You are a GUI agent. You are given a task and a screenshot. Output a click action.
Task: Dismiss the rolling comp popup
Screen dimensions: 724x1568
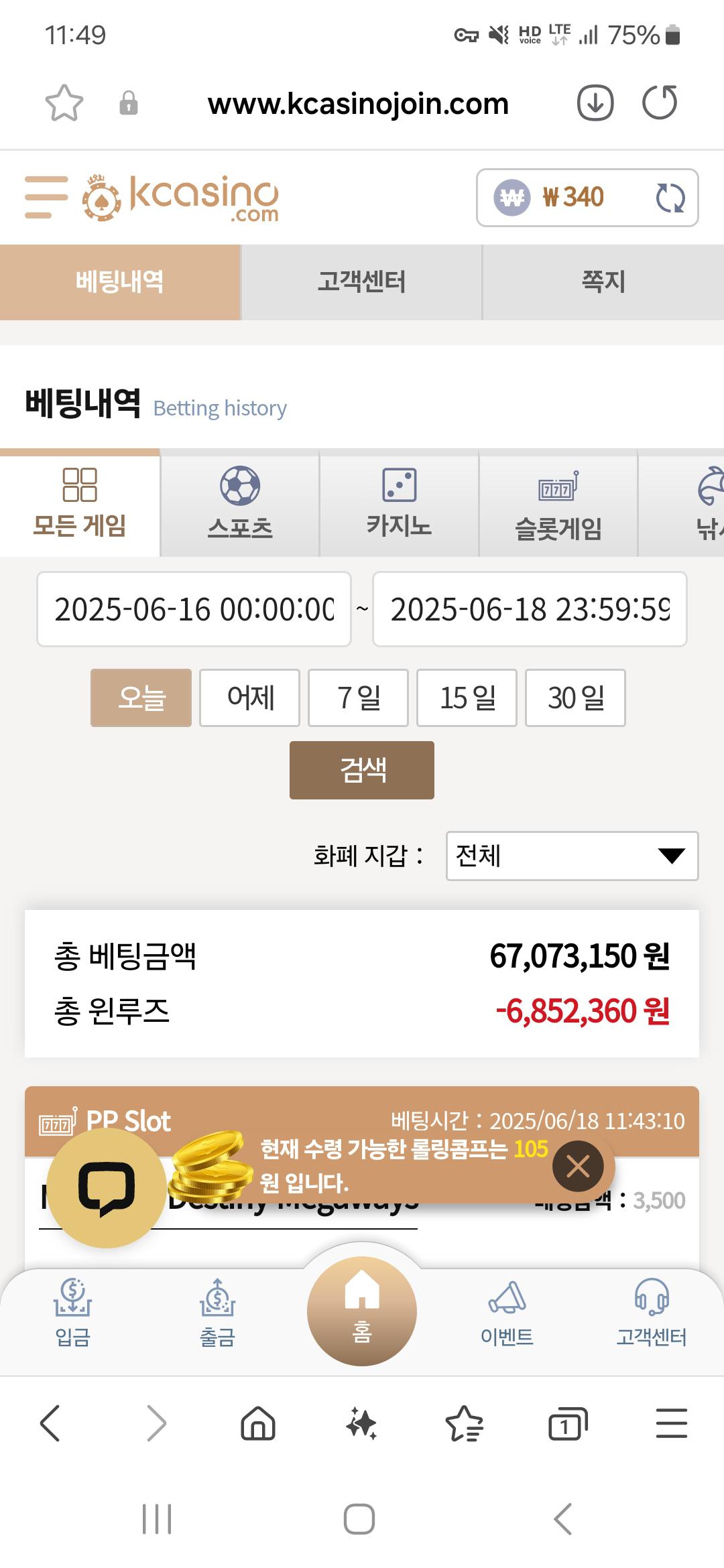pyautogui.click(x=578, y=1166)
